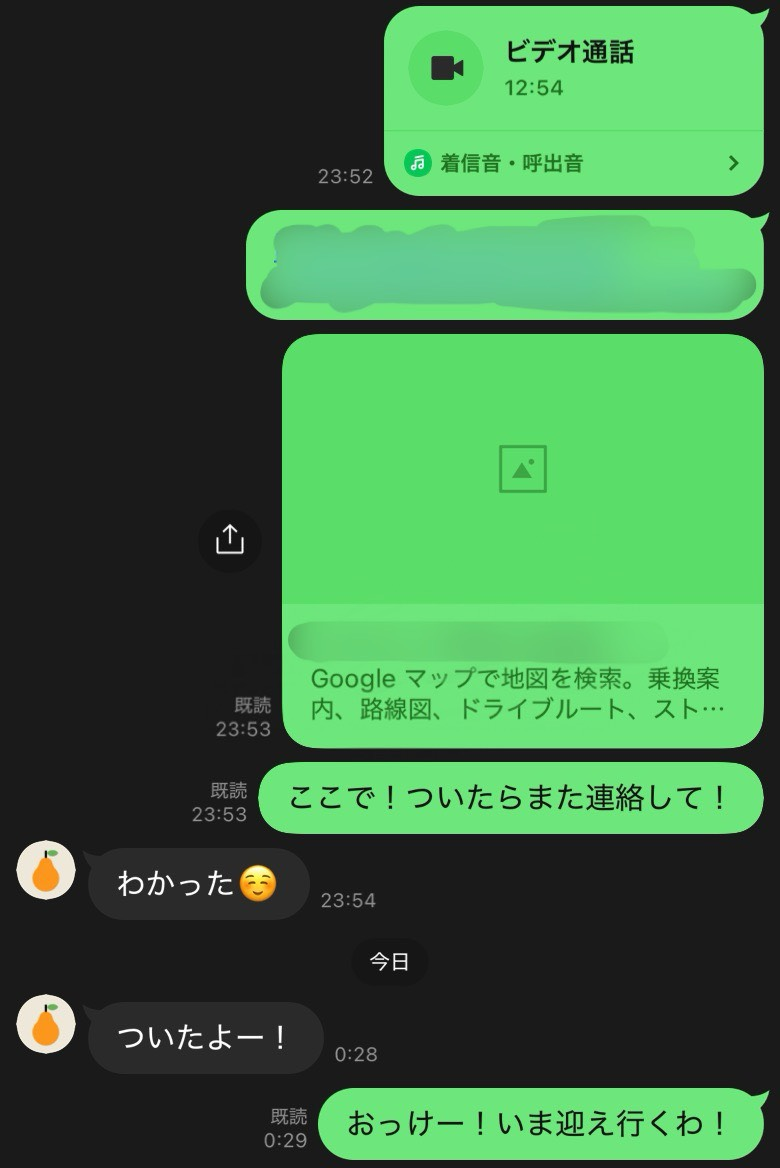Open the Google マップ link preview card
Screen dimensions: 780x1168
coord(522,540)
